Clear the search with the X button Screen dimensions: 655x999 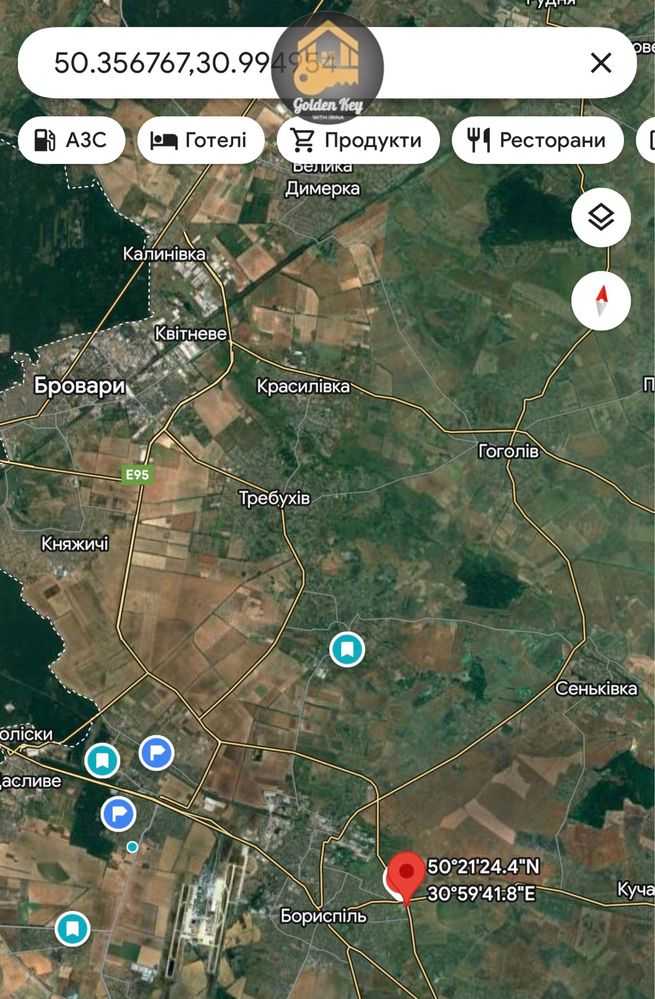pyautogui.click(x=600, y=63)
